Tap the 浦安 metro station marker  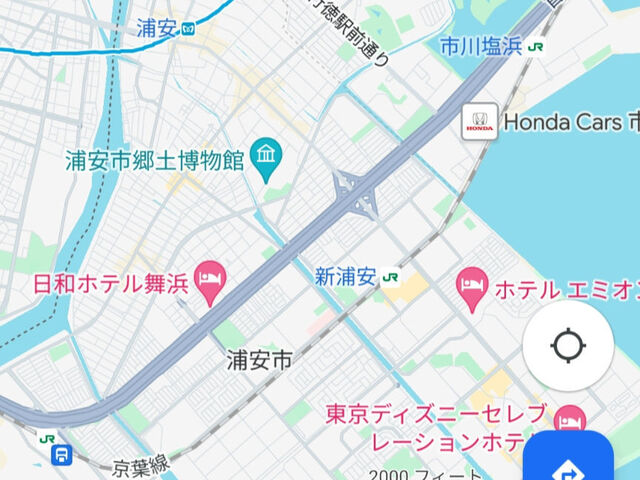(x=189, y=30)
